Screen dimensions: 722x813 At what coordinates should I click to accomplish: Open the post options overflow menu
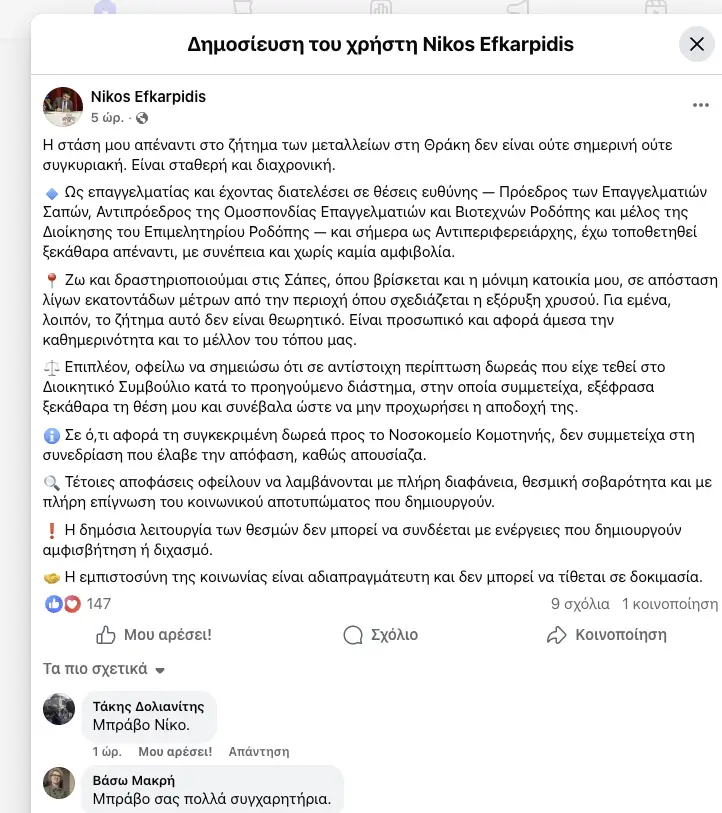point(700,105)
